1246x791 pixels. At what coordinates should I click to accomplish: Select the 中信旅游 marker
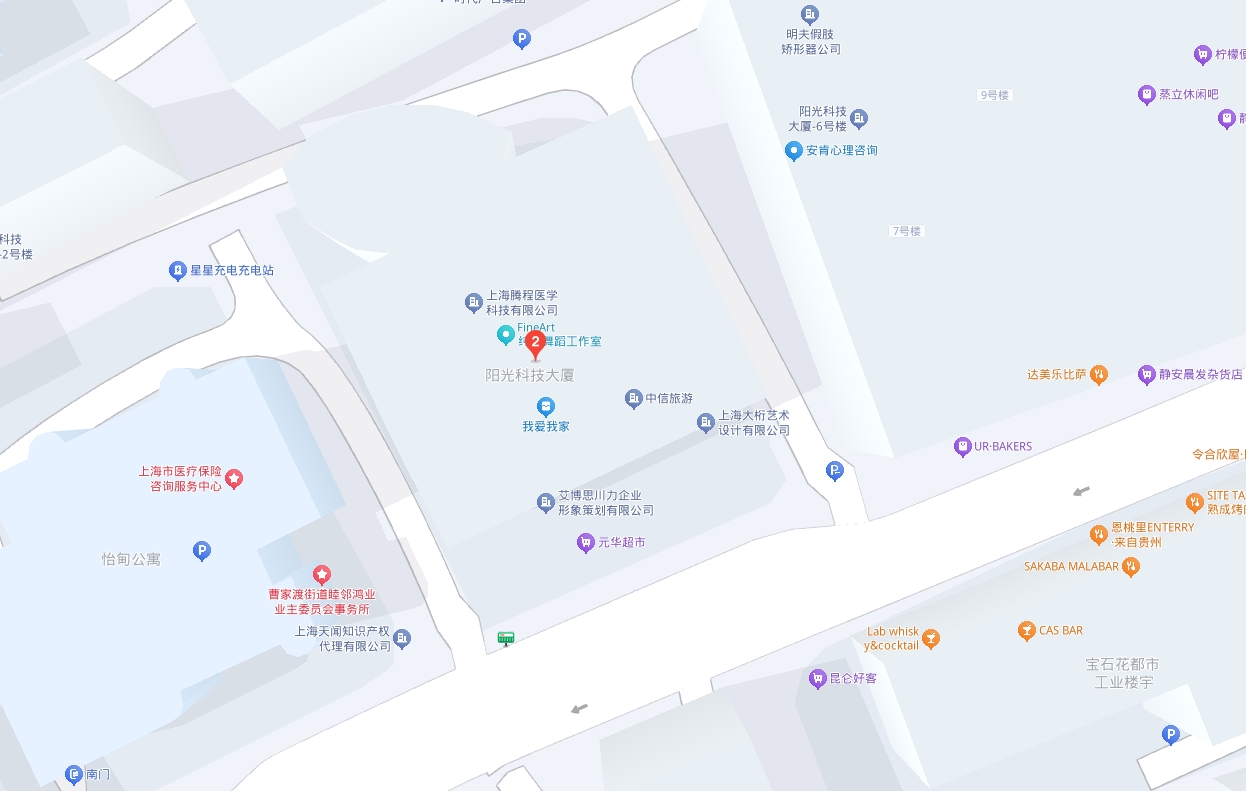(633, 399)
